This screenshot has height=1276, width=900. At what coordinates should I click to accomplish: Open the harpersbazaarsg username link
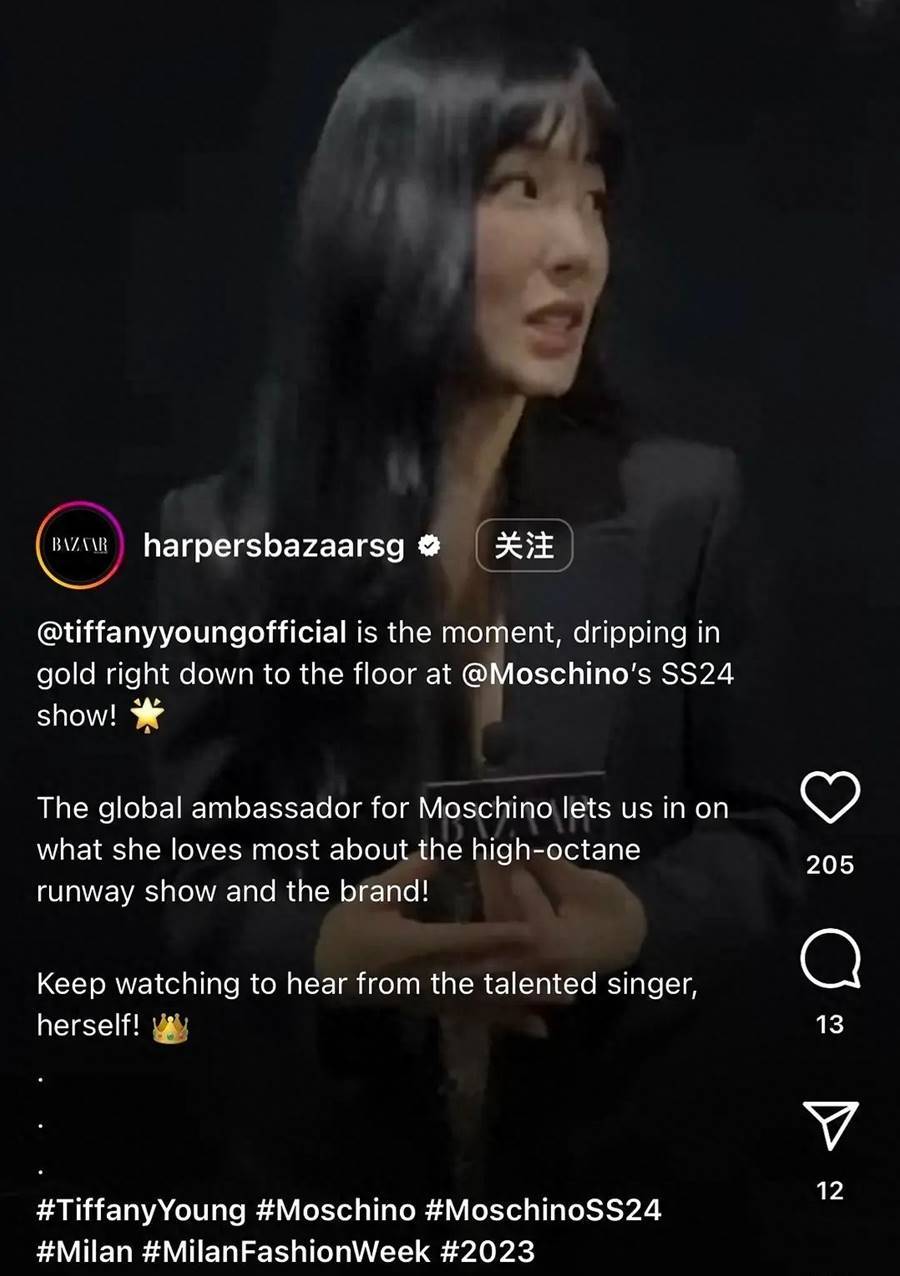pyautogui.click(x=275, y=545)
